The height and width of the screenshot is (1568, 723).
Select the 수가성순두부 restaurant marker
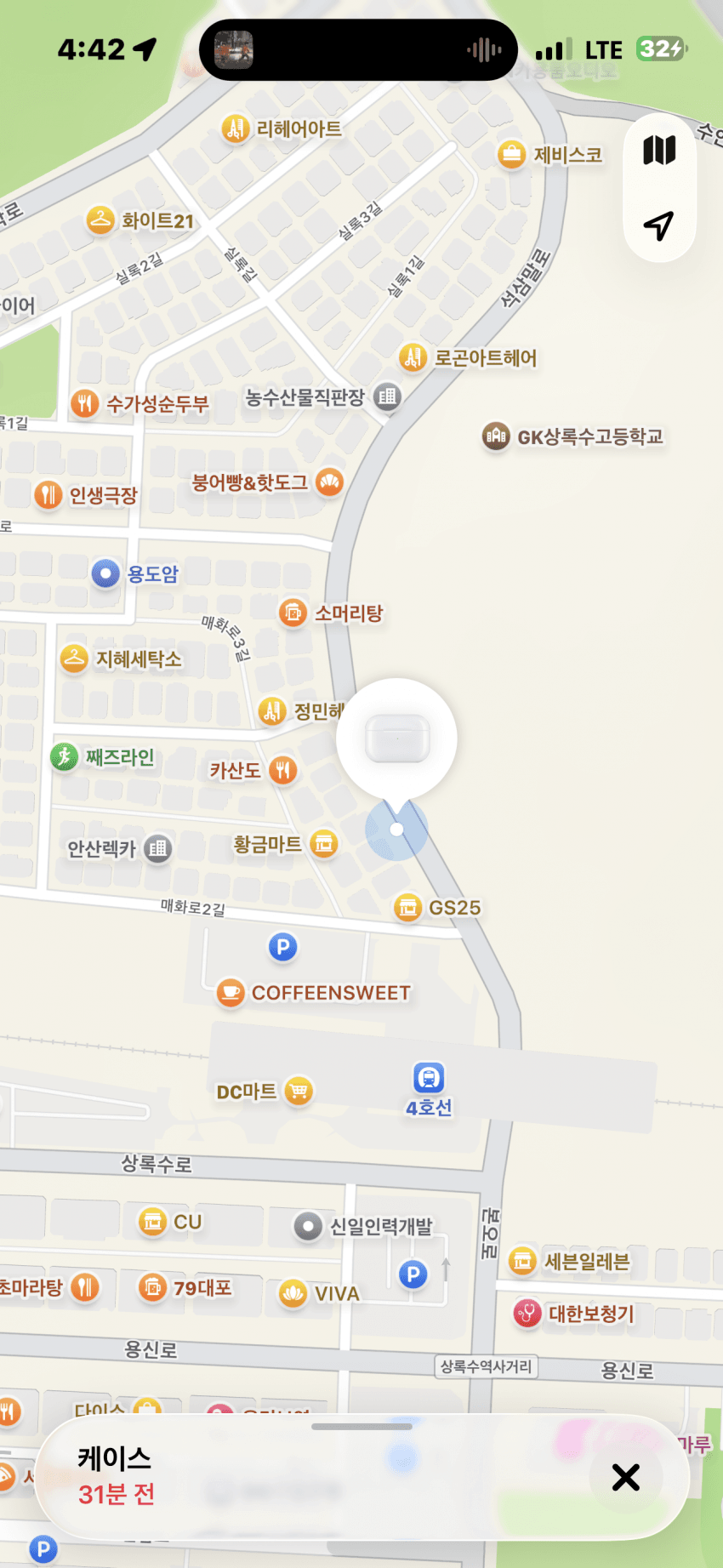click(84, 403)
